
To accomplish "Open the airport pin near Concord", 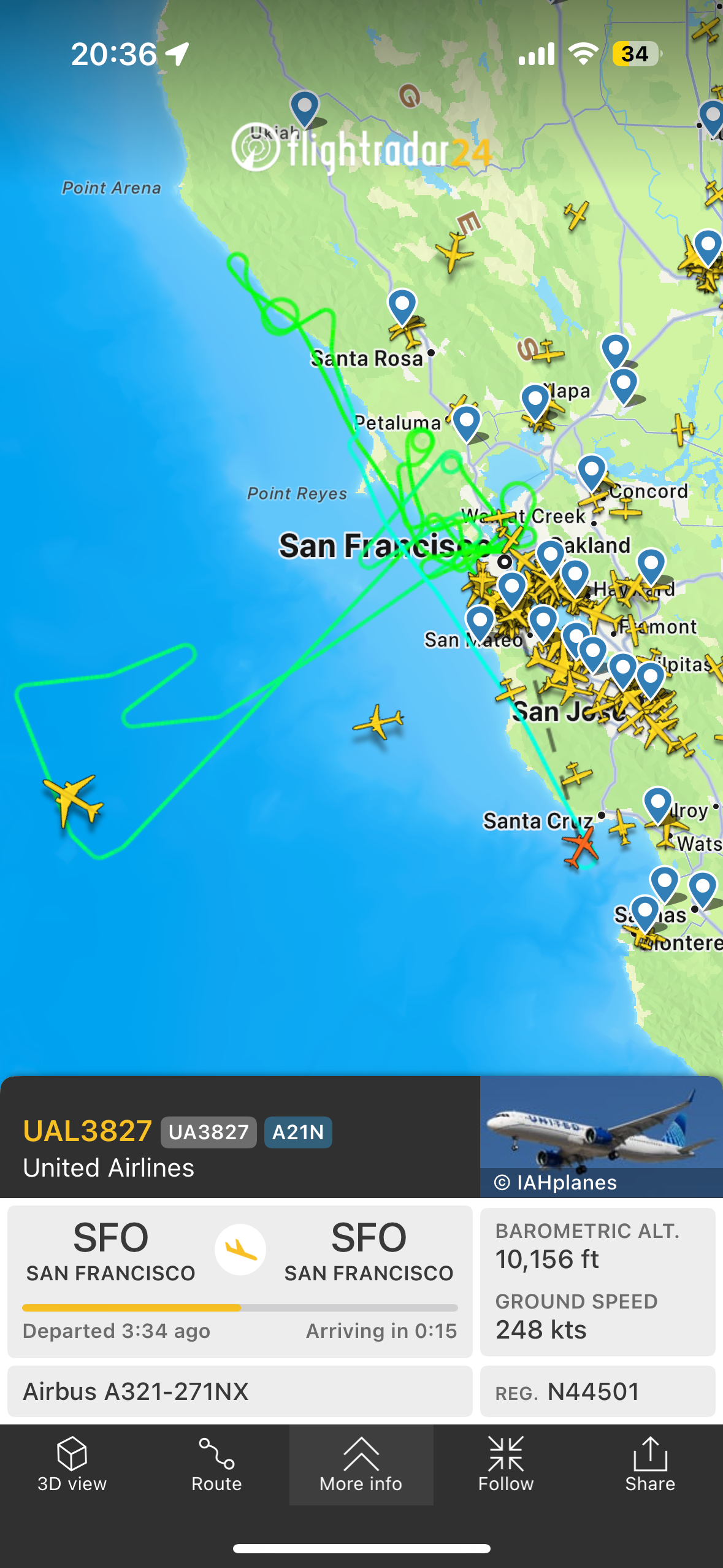I will point(592,470).
